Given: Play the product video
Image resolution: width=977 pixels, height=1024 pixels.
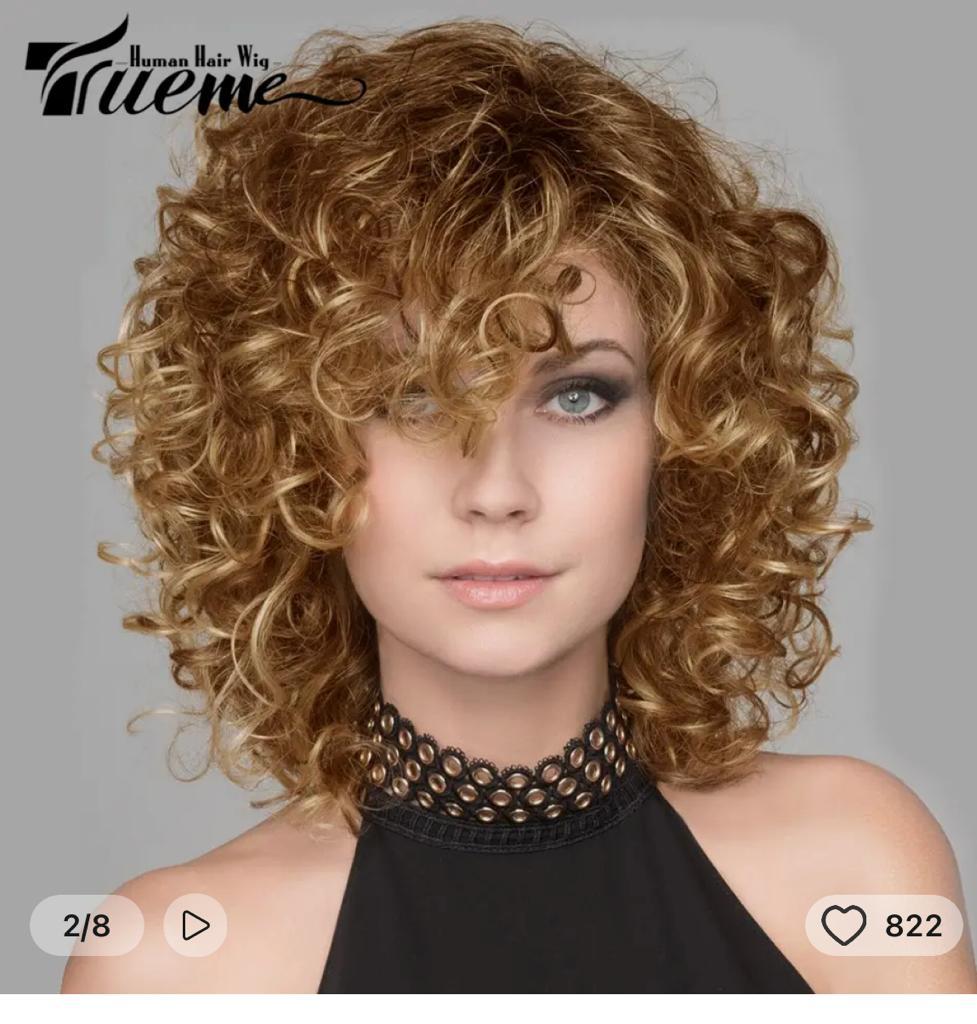Looking at the screenshot, I should [195, 925].
